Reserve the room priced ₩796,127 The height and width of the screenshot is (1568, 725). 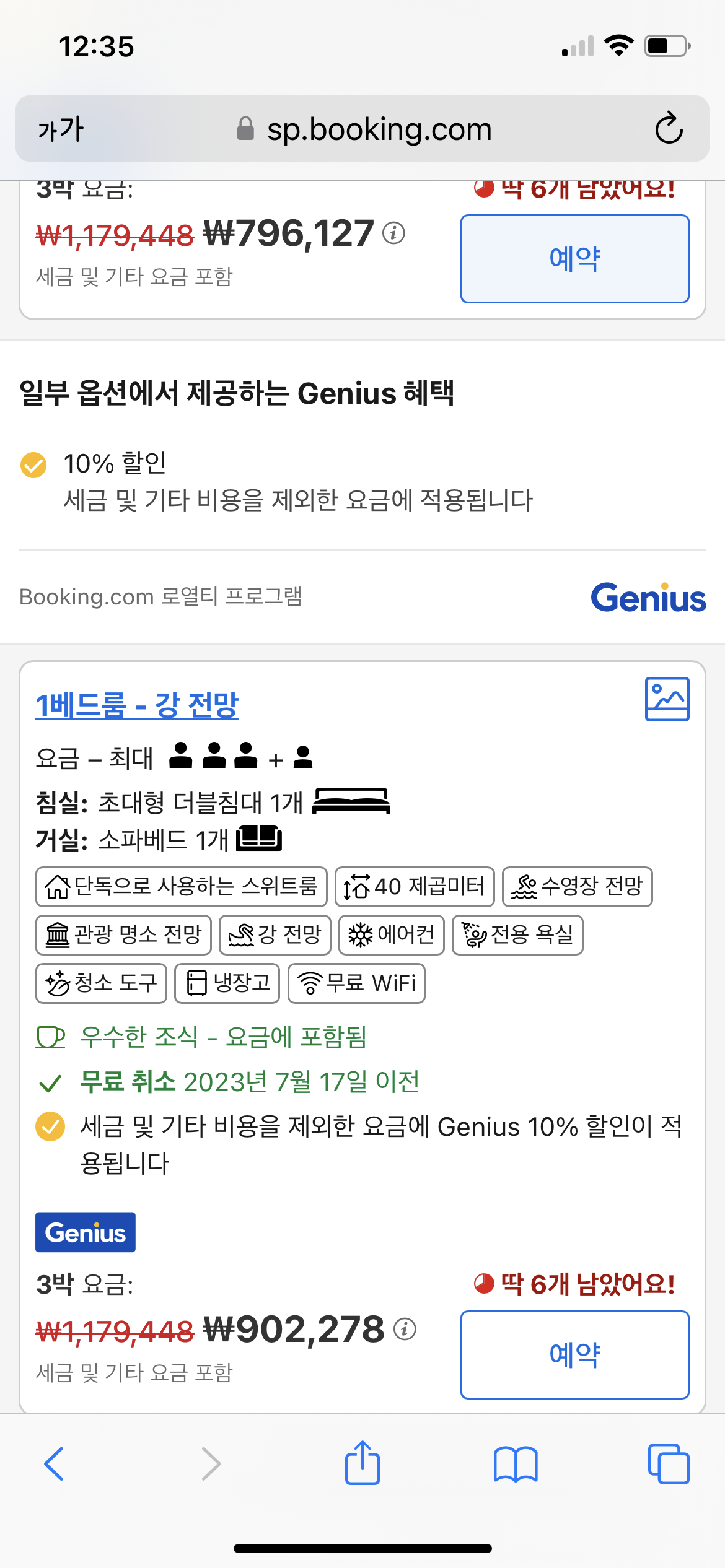pos(574,259)
